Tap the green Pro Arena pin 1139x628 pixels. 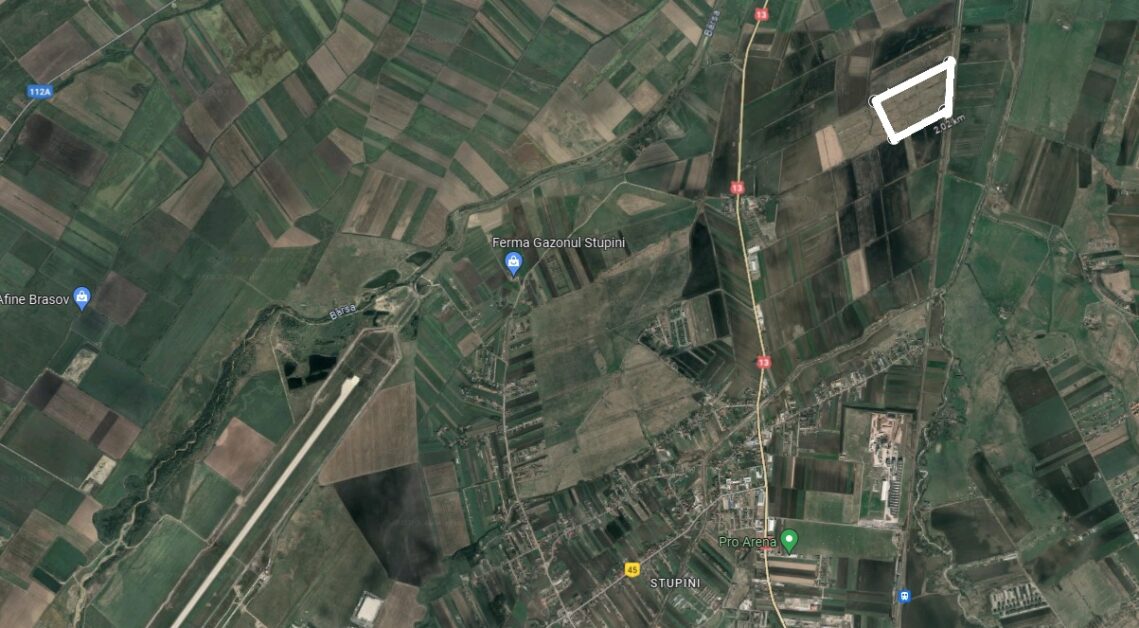[x=789, y=542]
